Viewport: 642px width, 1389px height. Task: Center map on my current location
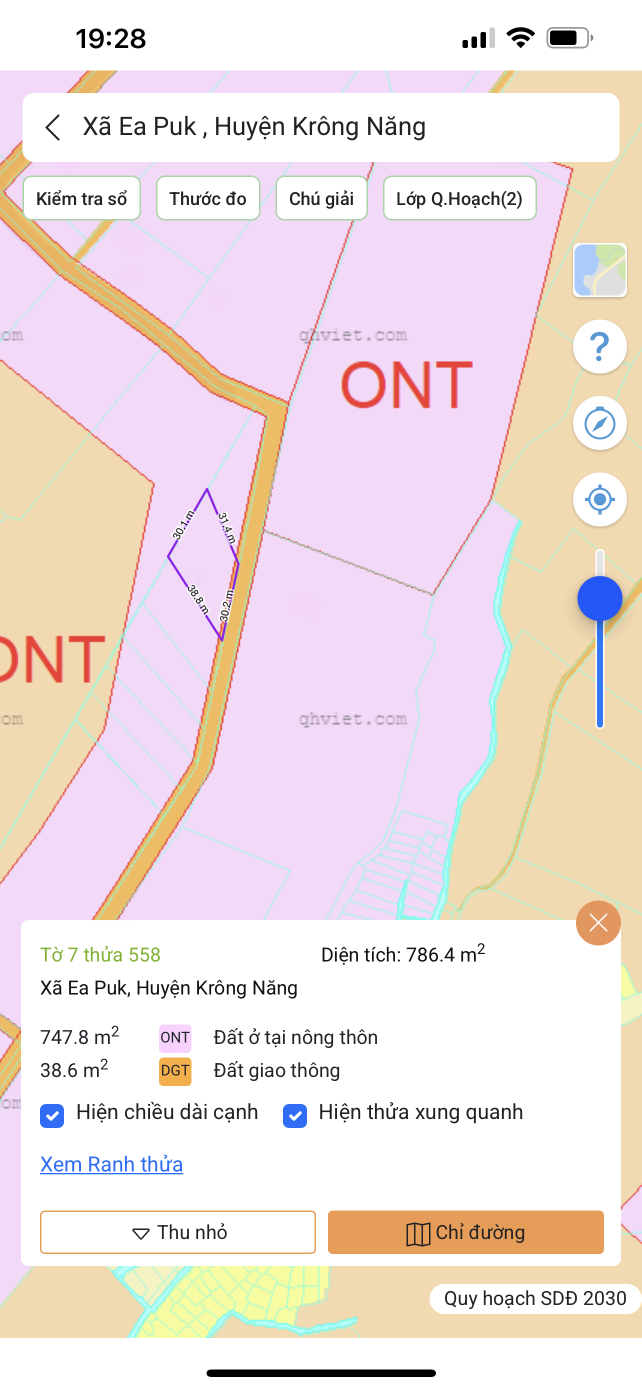[600, 499]
